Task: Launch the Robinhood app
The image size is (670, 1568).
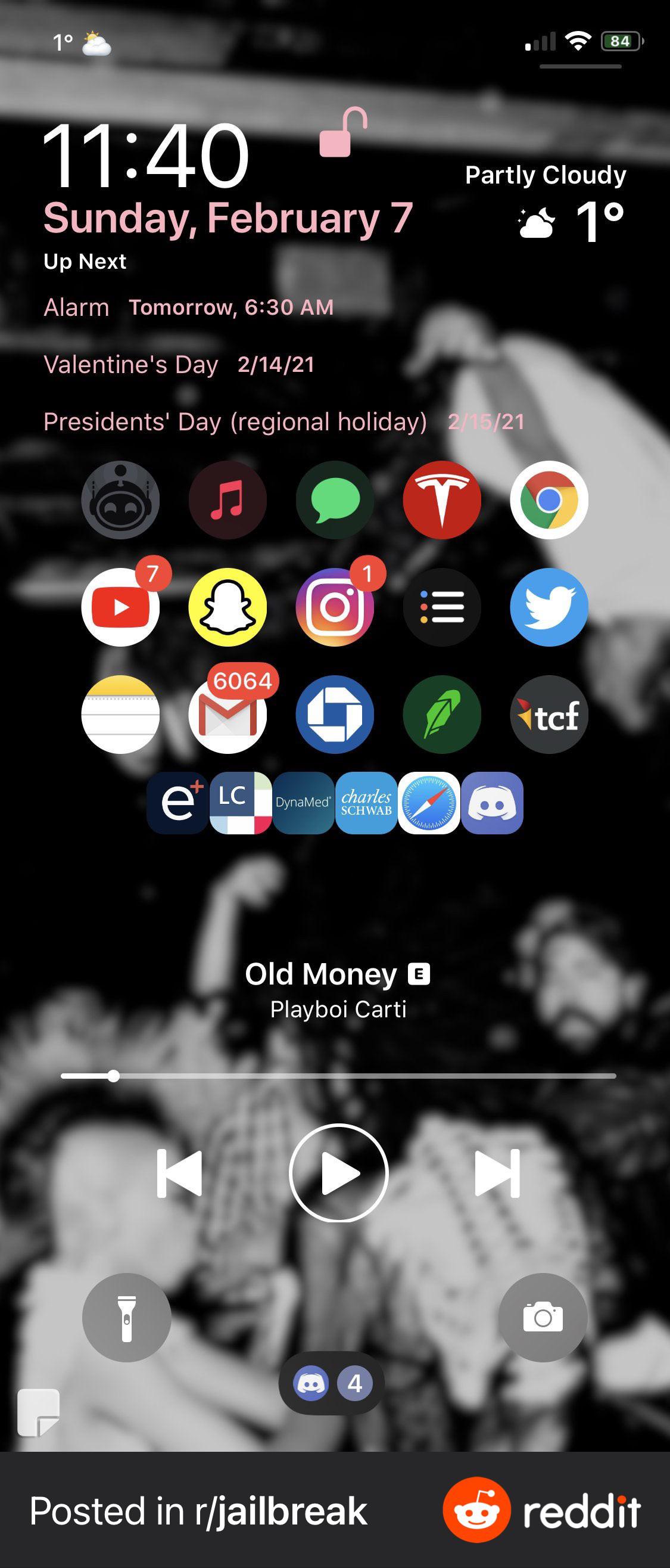Action: [x=442, y=714]
